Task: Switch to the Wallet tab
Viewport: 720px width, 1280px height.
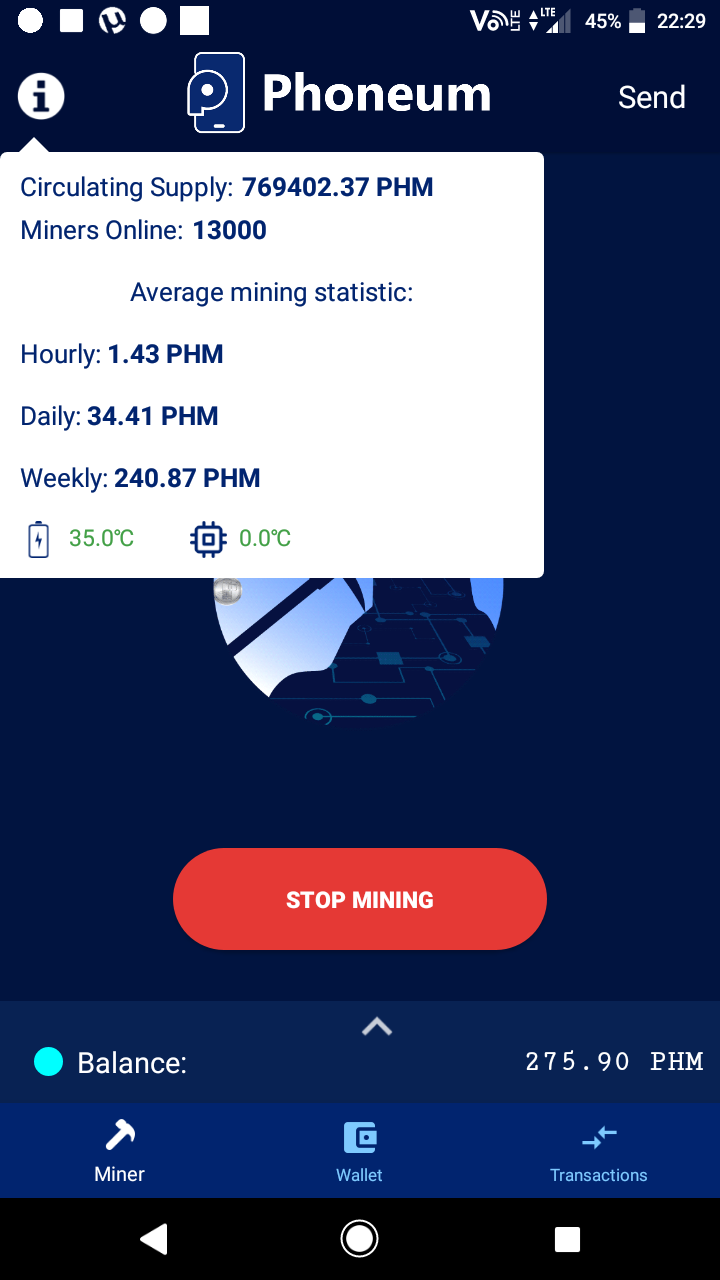Action: (x=359, y=1151)
